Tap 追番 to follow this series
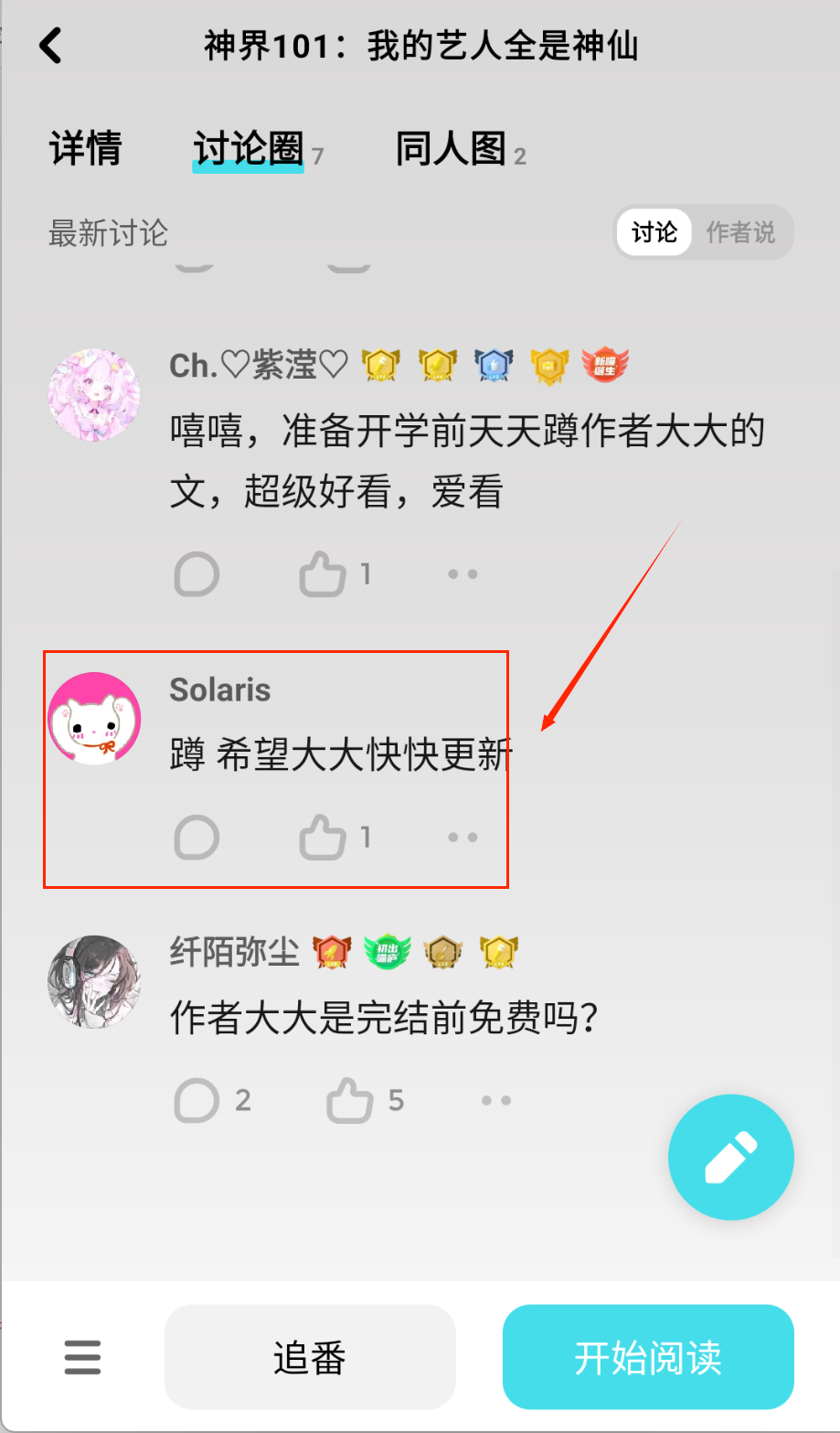The height and width of the screenshot is (1433, 840). click(x=310, y=1357)
